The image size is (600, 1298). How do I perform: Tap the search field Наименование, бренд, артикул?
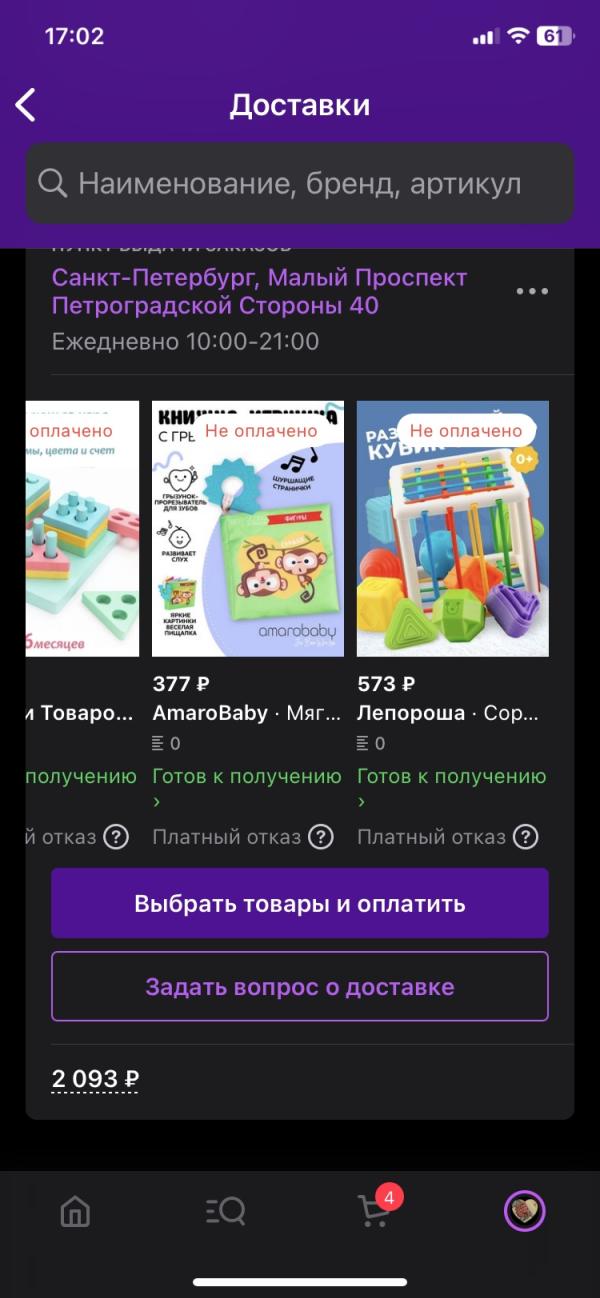click(300, 183)
